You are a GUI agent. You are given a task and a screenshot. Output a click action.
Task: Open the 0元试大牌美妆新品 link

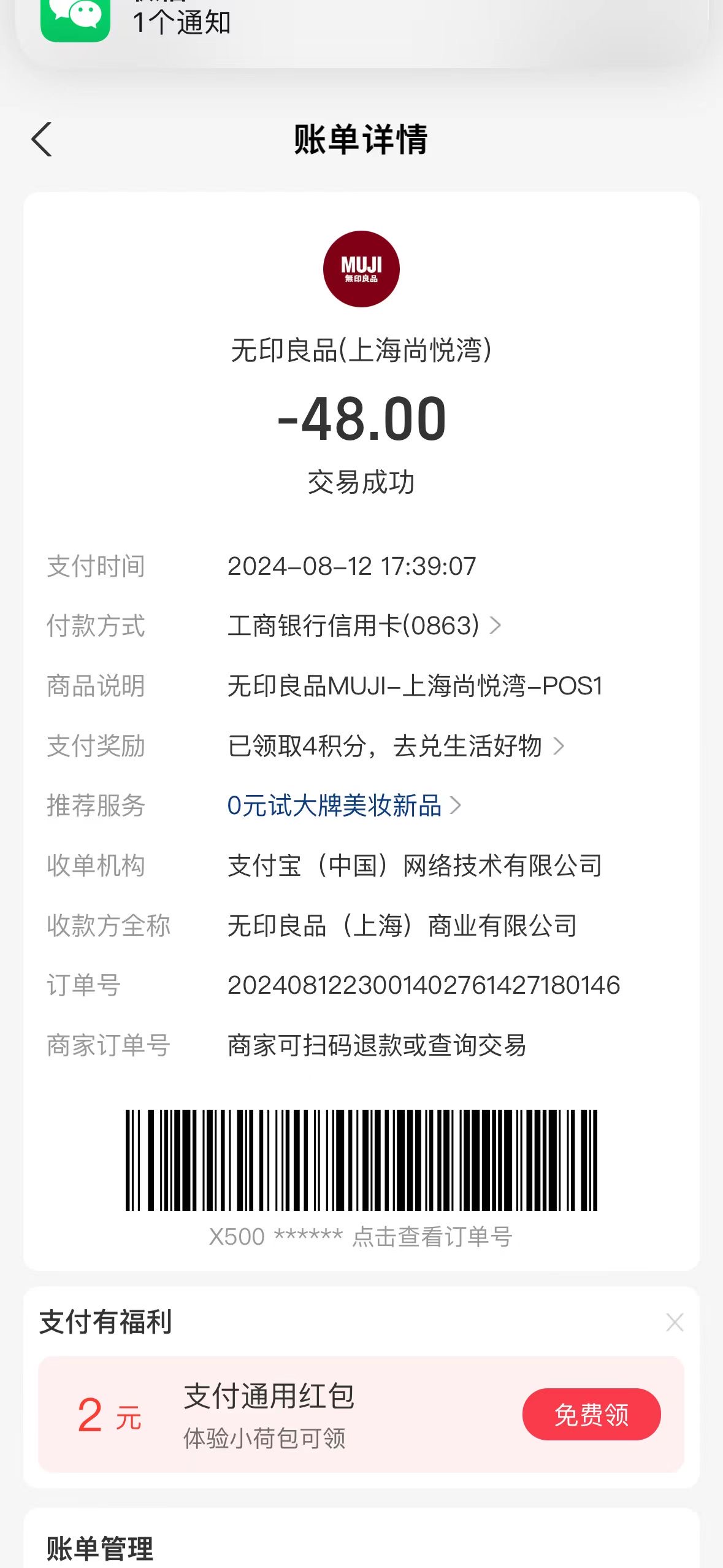344,805
